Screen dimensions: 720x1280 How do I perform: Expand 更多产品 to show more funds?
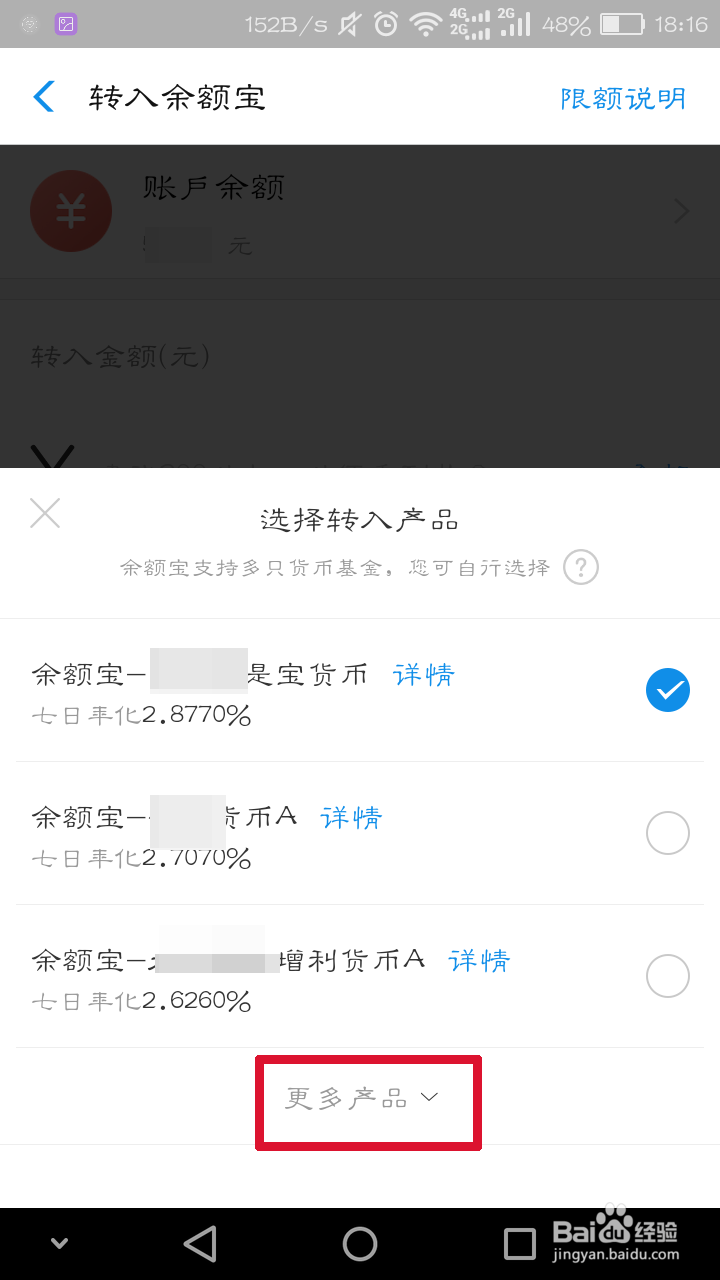pos(367,1097)
